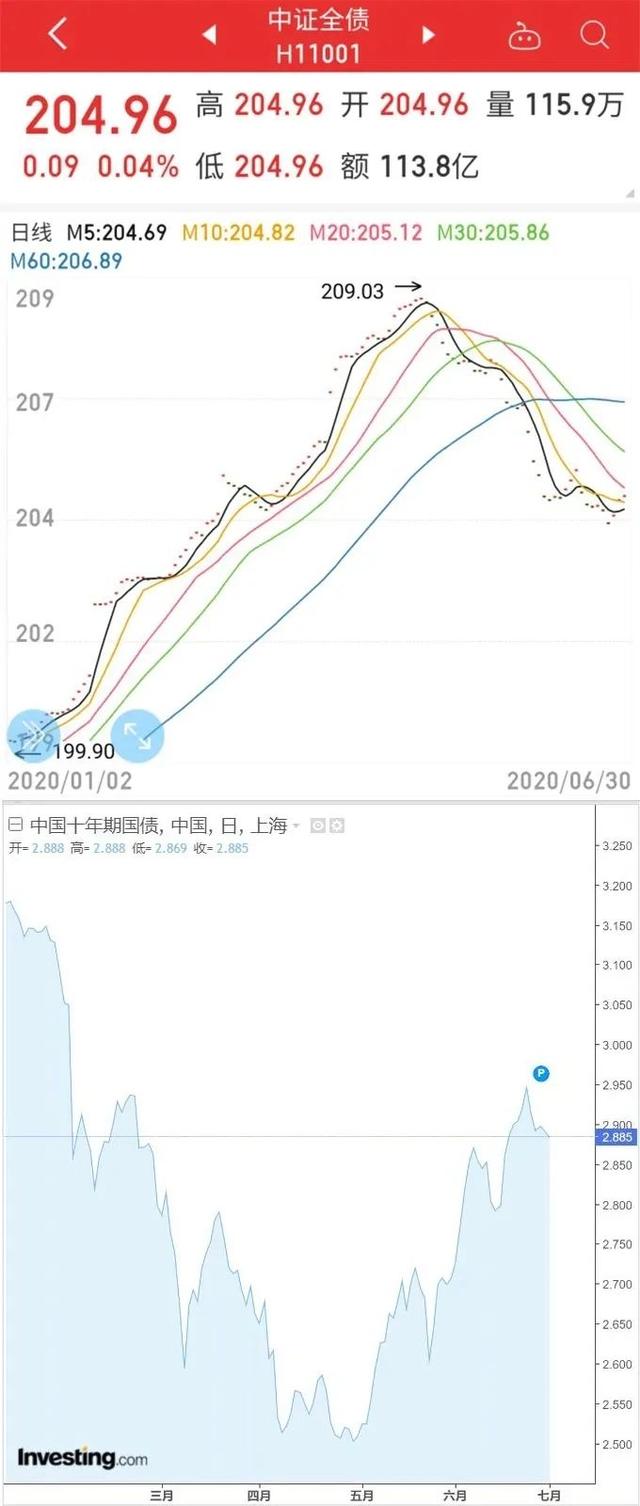Expand the quote details via the corner triangle

point(628,192)
